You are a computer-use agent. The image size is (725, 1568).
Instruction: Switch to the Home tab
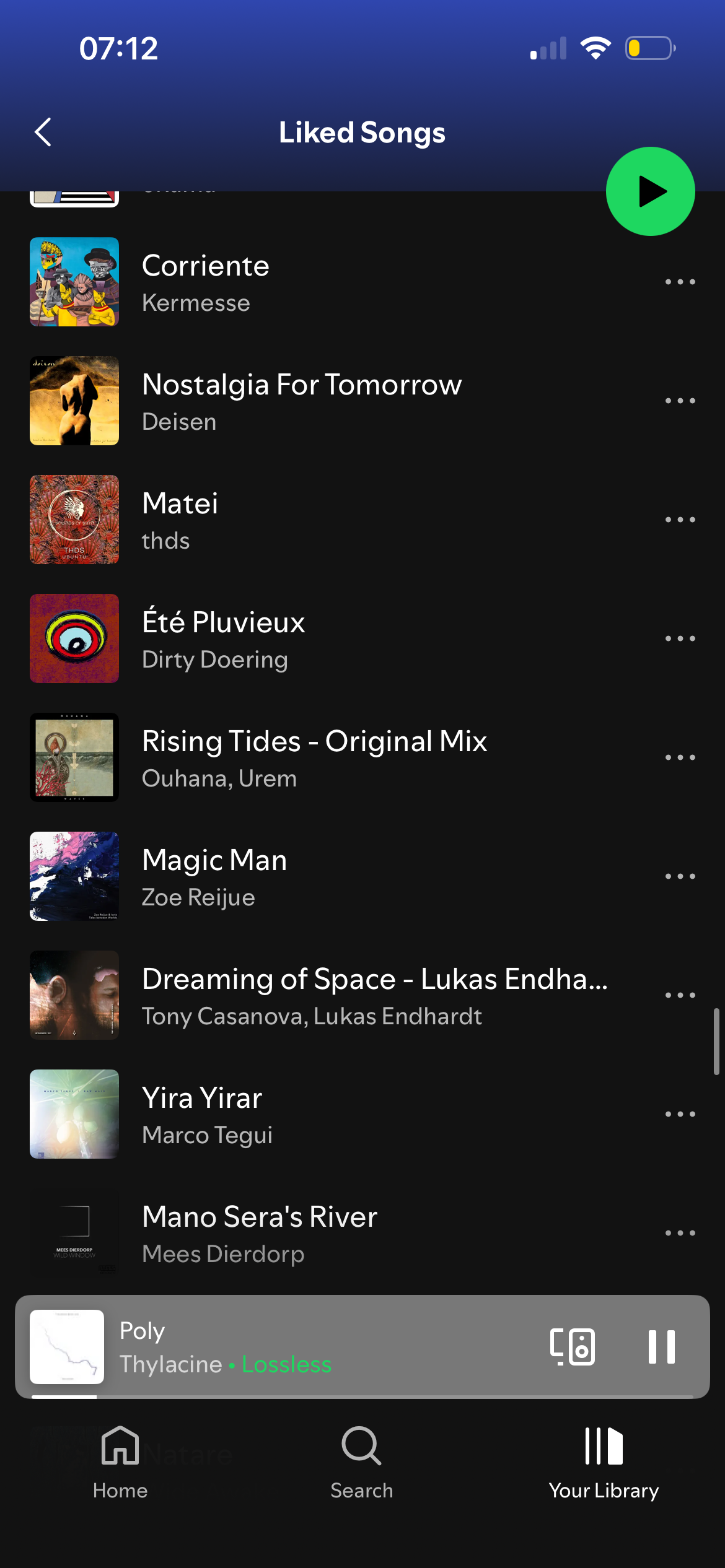click(120, 1461)
